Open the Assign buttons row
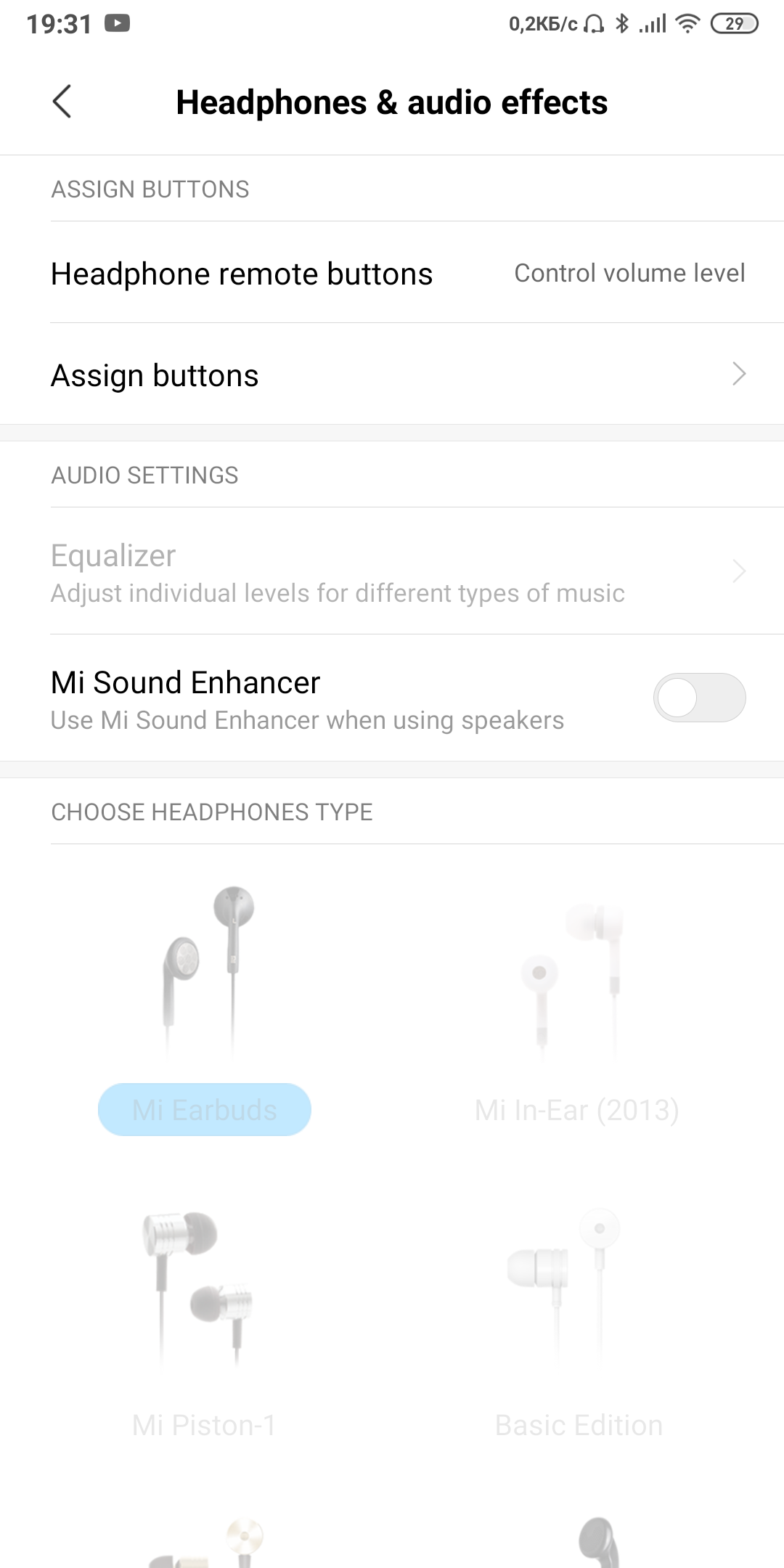 tap(392, 375)
